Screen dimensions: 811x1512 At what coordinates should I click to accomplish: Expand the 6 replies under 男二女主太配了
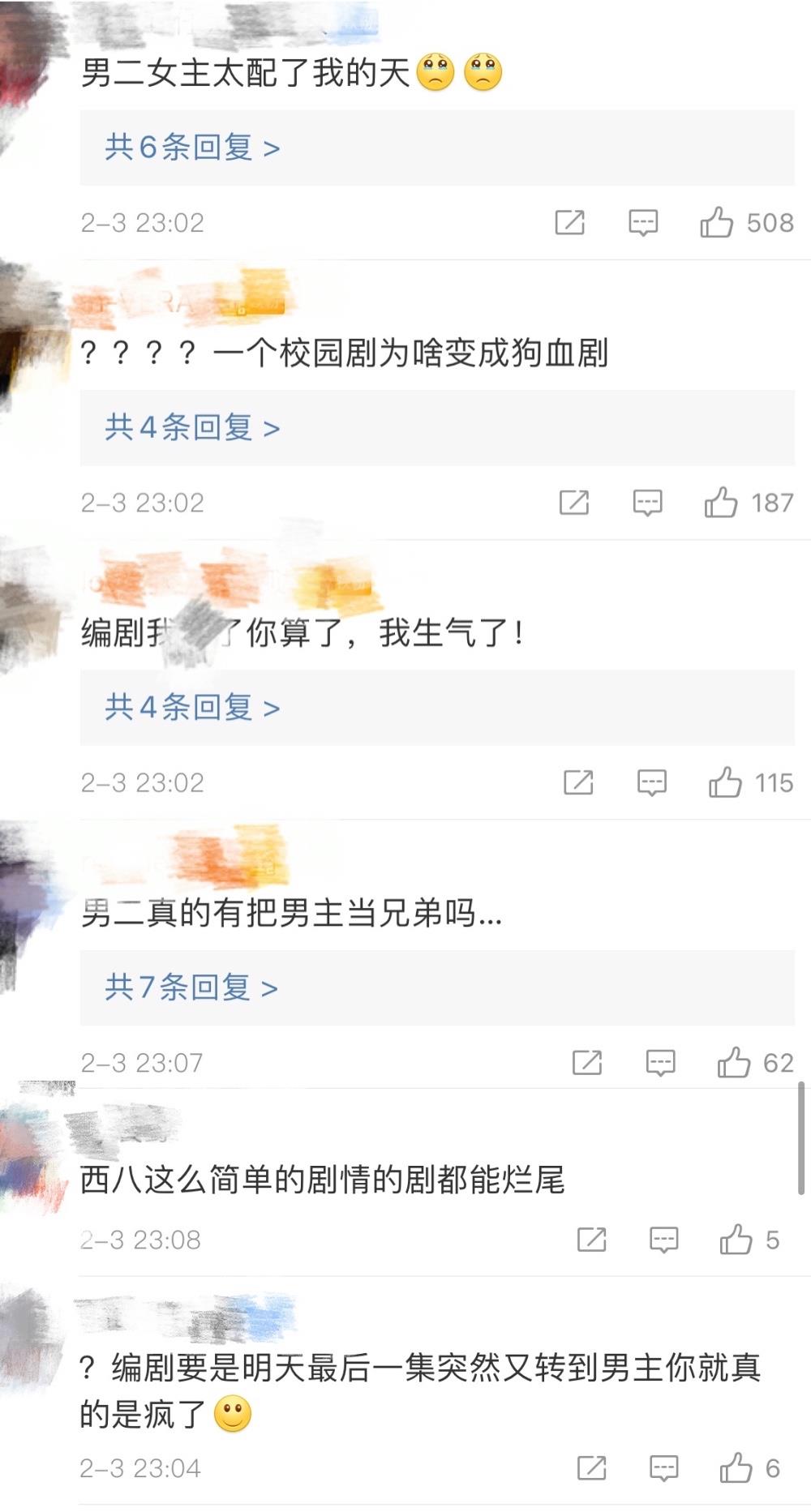coord(192,148)
